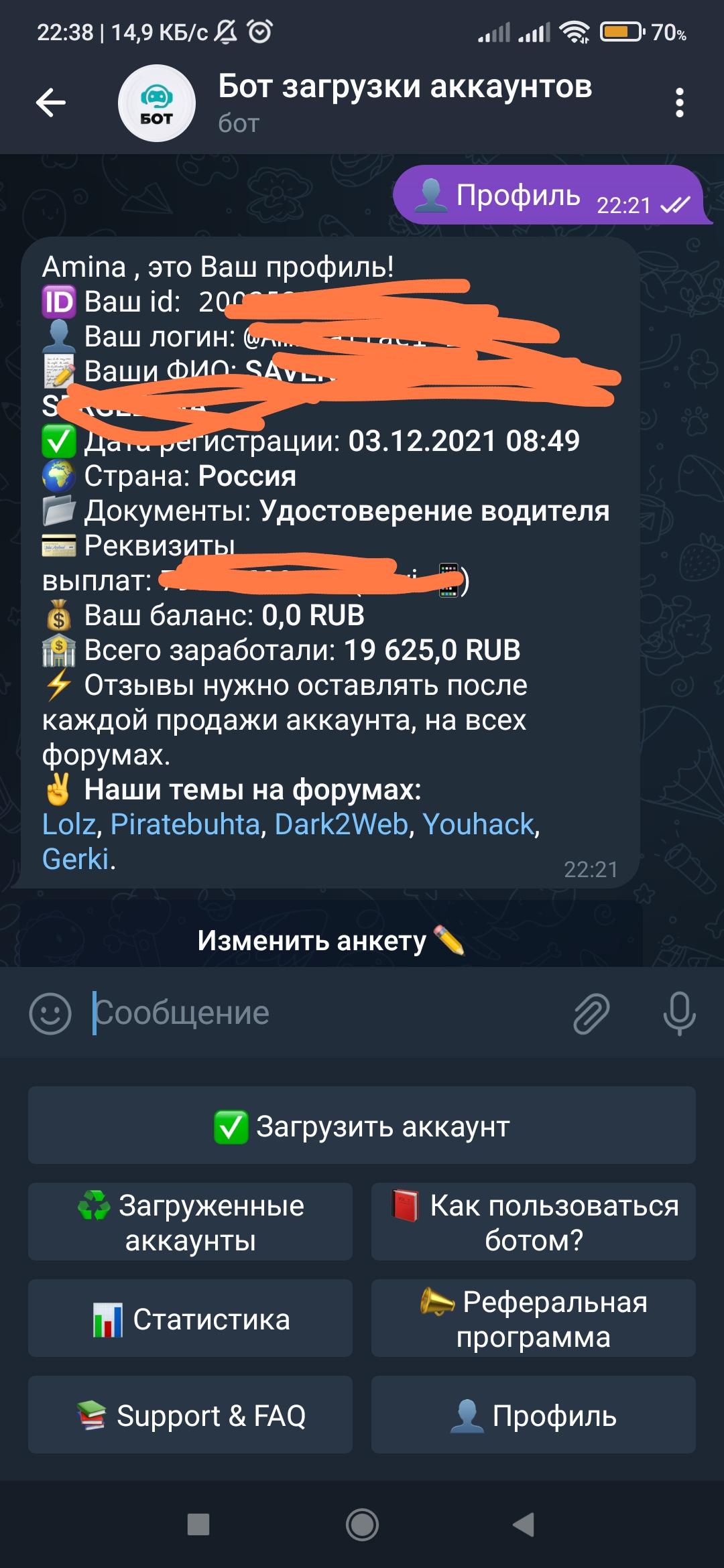The image size is (724, 1568).
Task: Open Реферальная программа
Action: tap(534, 1319)
